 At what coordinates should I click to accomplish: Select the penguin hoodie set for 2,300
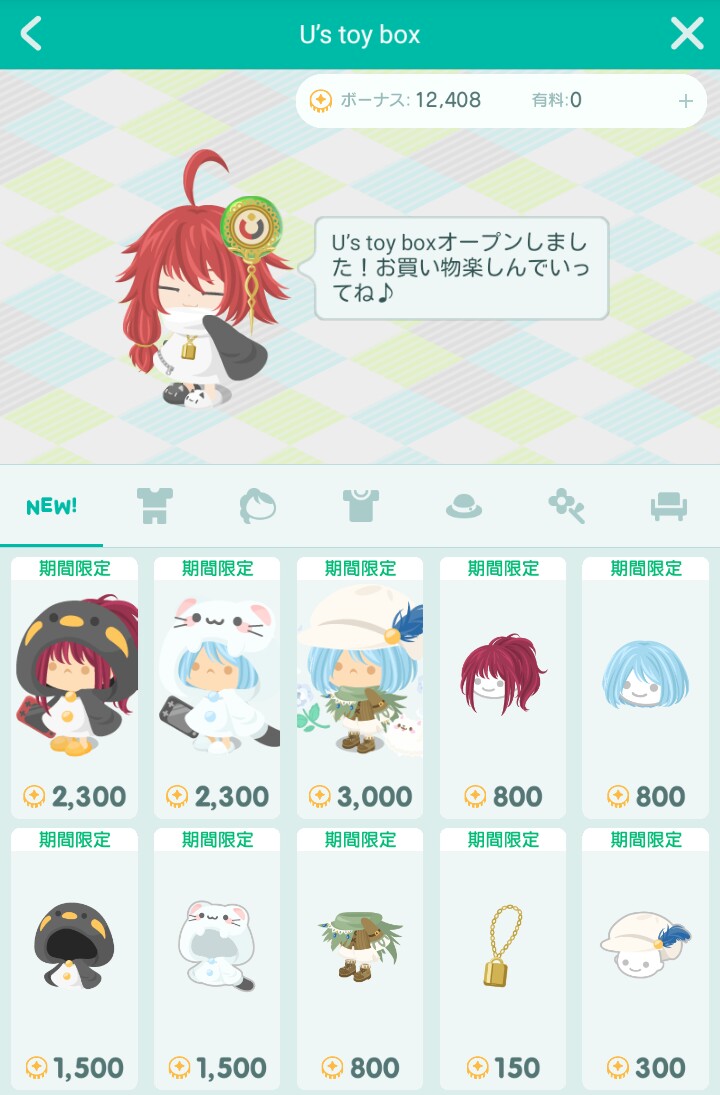(x=74, y=688)
